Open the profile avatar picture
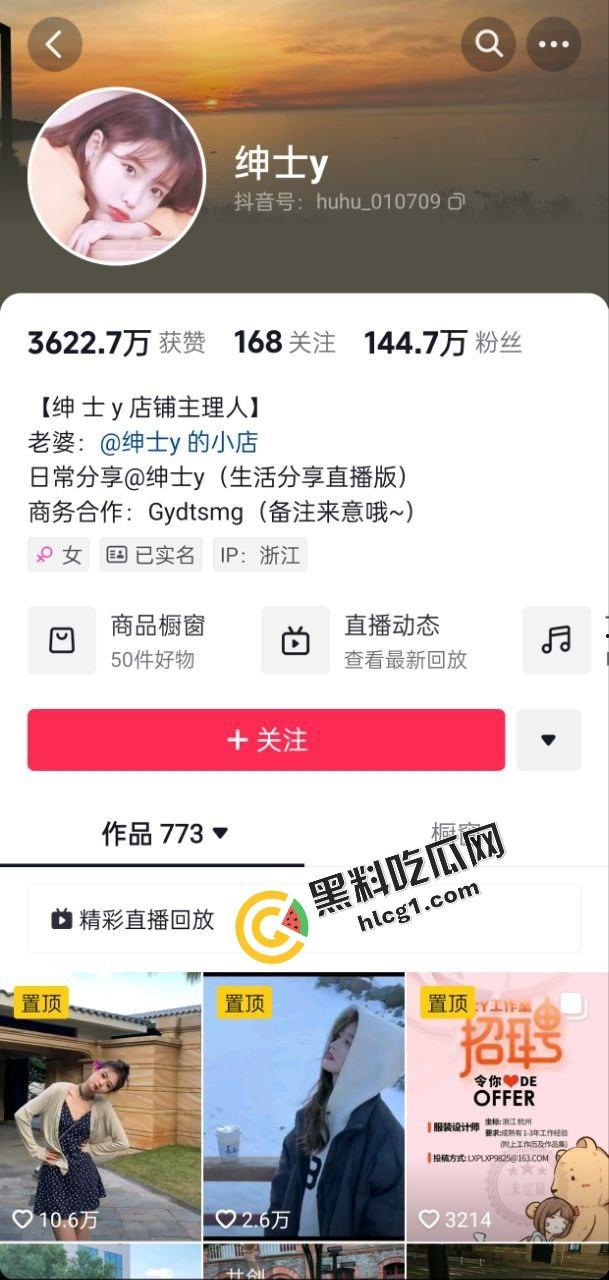This screenshot has height=1280, width=609. (116, 176)
